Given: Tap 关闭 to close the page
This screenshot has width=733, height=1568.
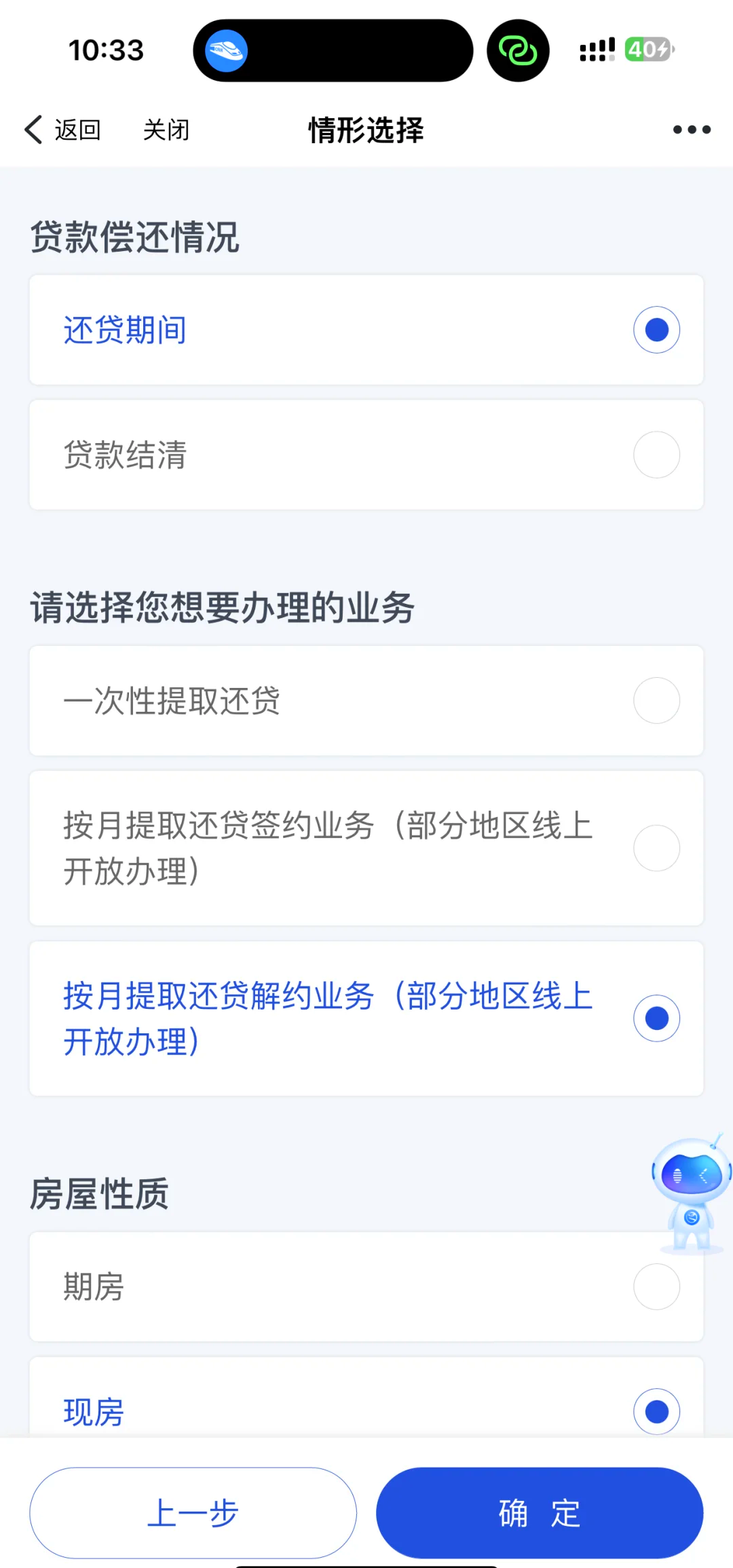Looking at the screenshot, I should click(x=166, y=129).
